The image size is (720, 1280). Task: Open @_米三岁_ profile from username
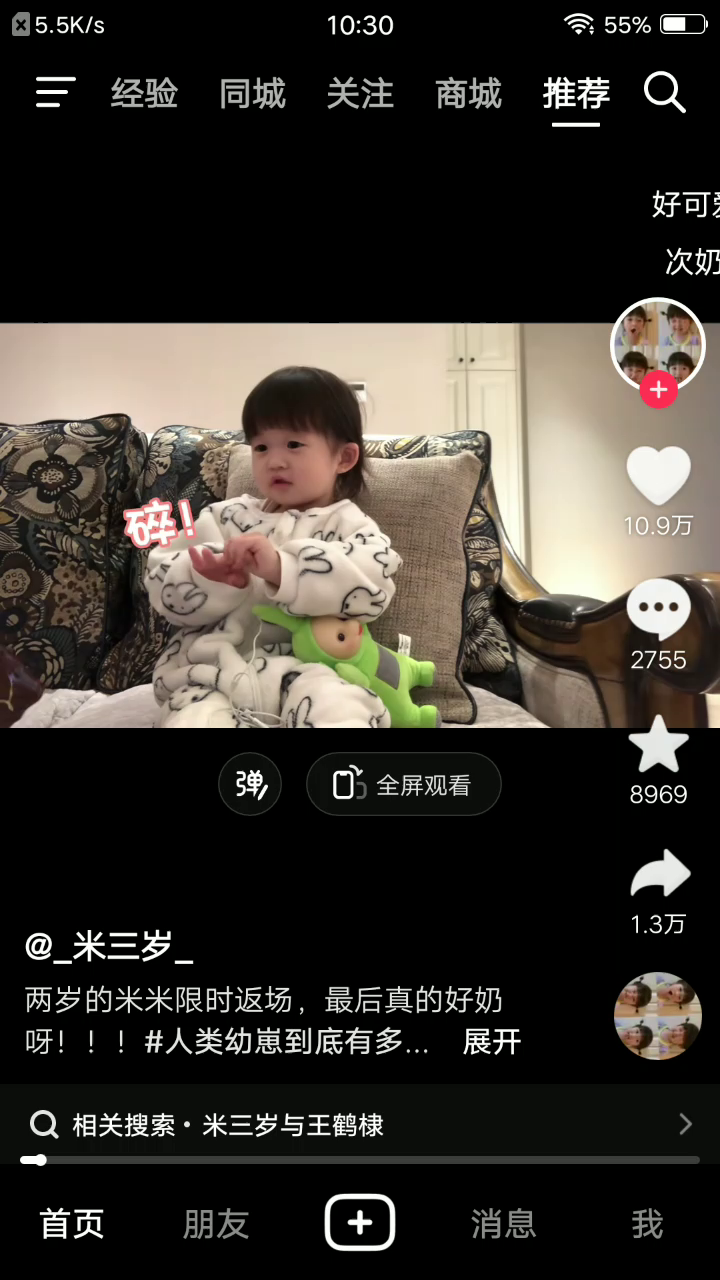[x=109, y=946]
